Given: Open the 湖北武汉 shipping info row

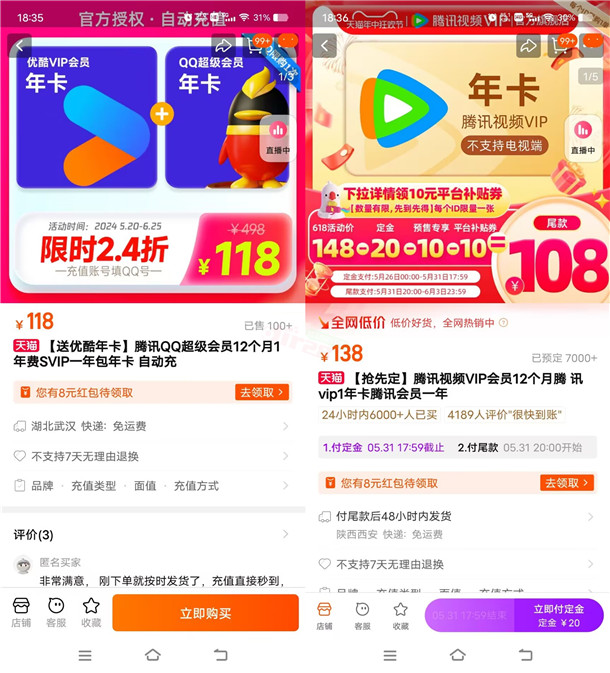Looking at the screenshot, I should click(152, 426).
